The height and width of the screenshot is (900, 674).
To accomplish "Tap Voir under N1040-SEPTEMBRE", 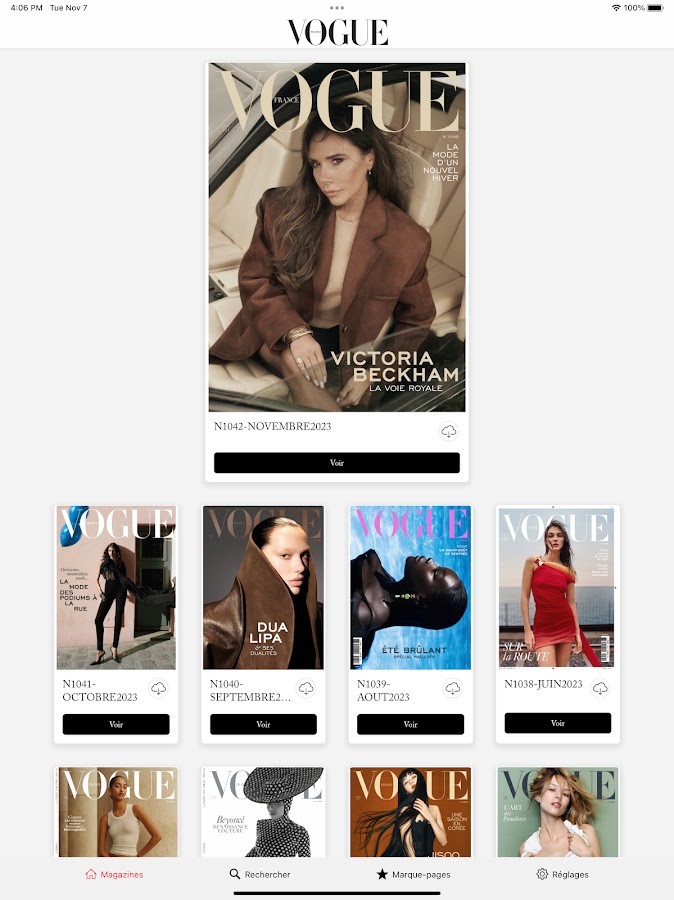I will 263,724.
